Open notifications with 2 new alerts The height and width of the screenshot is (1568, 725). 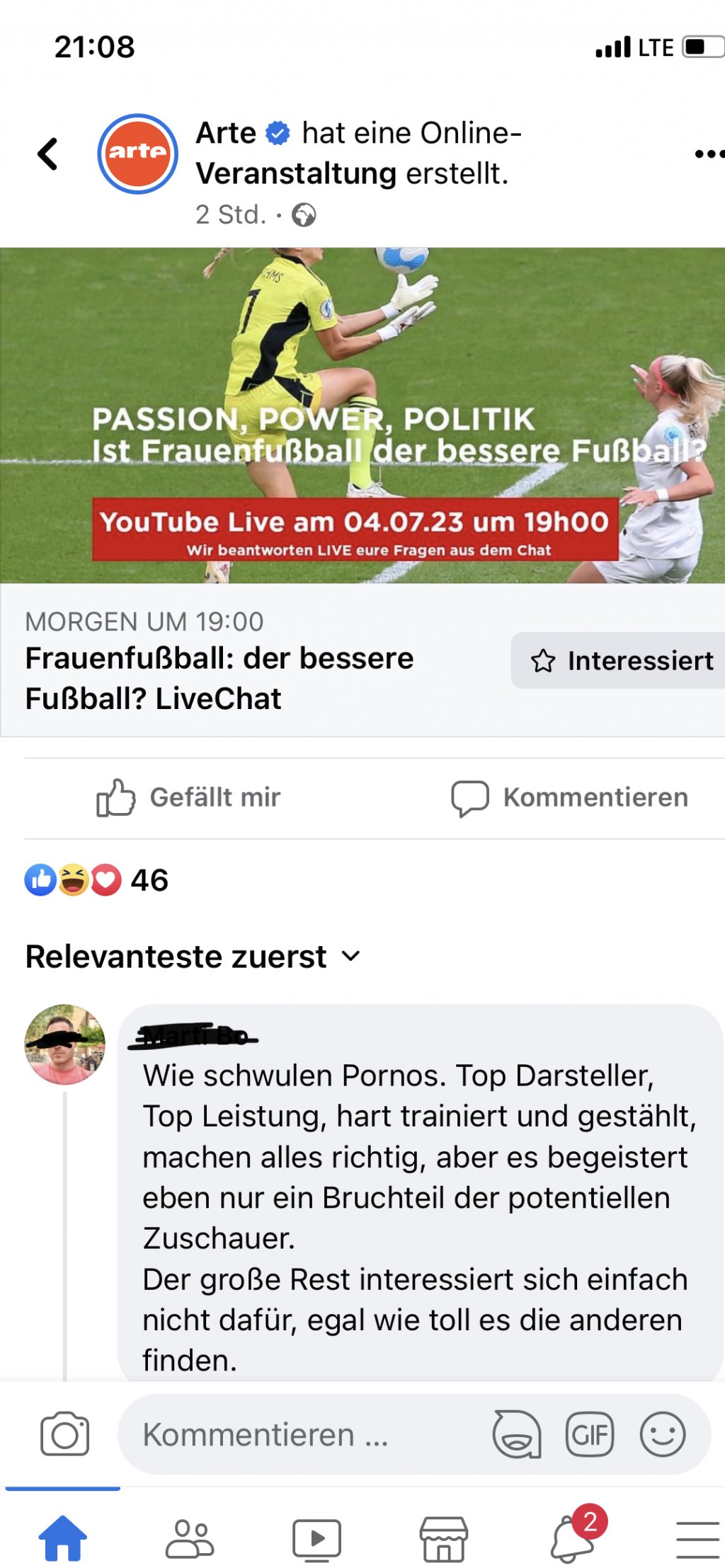(572, 1538)
